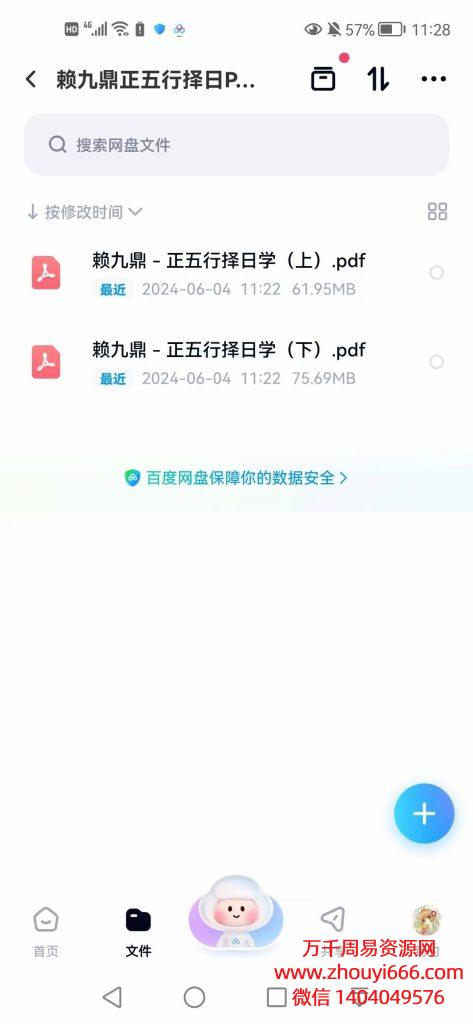Open the archive box icon with red dot
This screenshot has width=473, height=1024.
323,79
